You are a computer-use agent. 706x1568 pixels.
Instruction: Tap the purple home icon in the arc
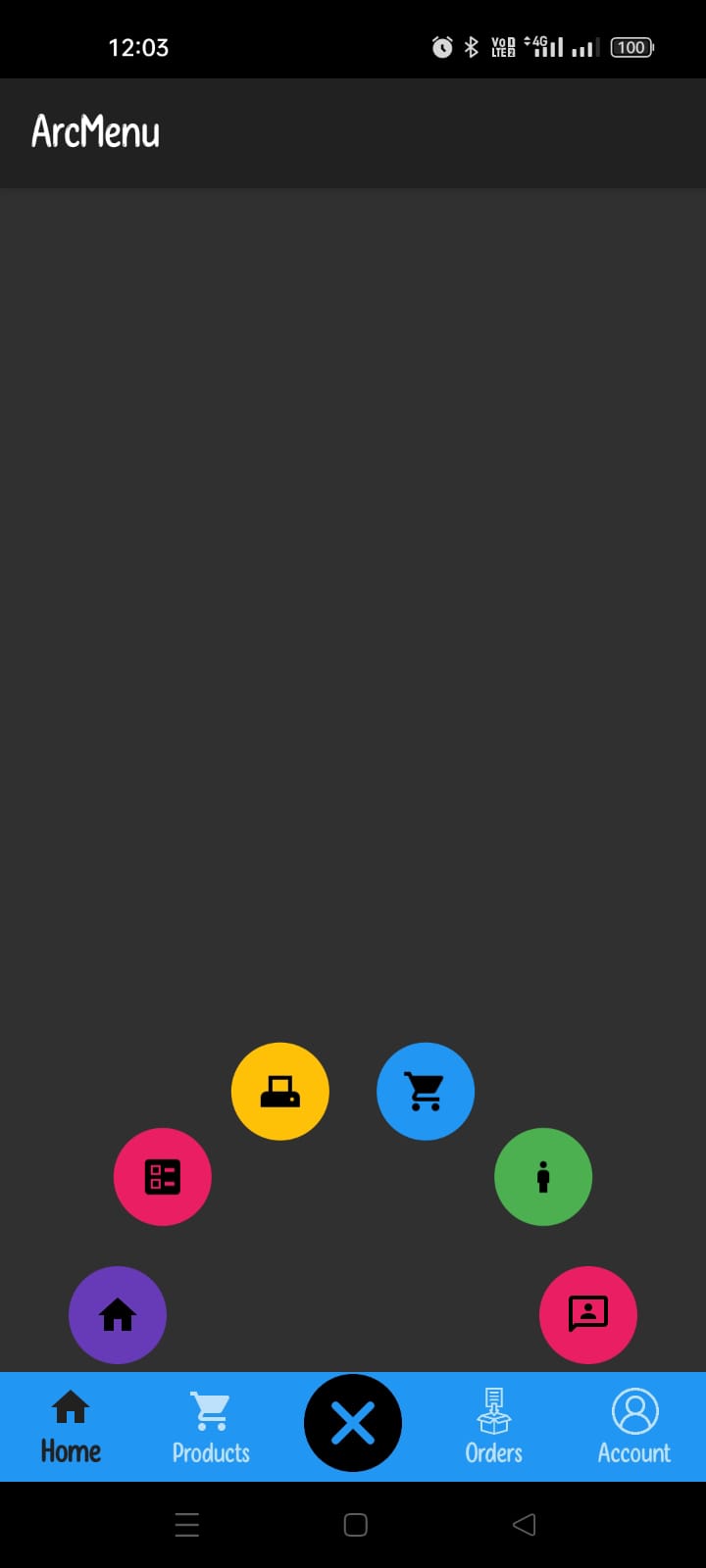click(118, 1315)
